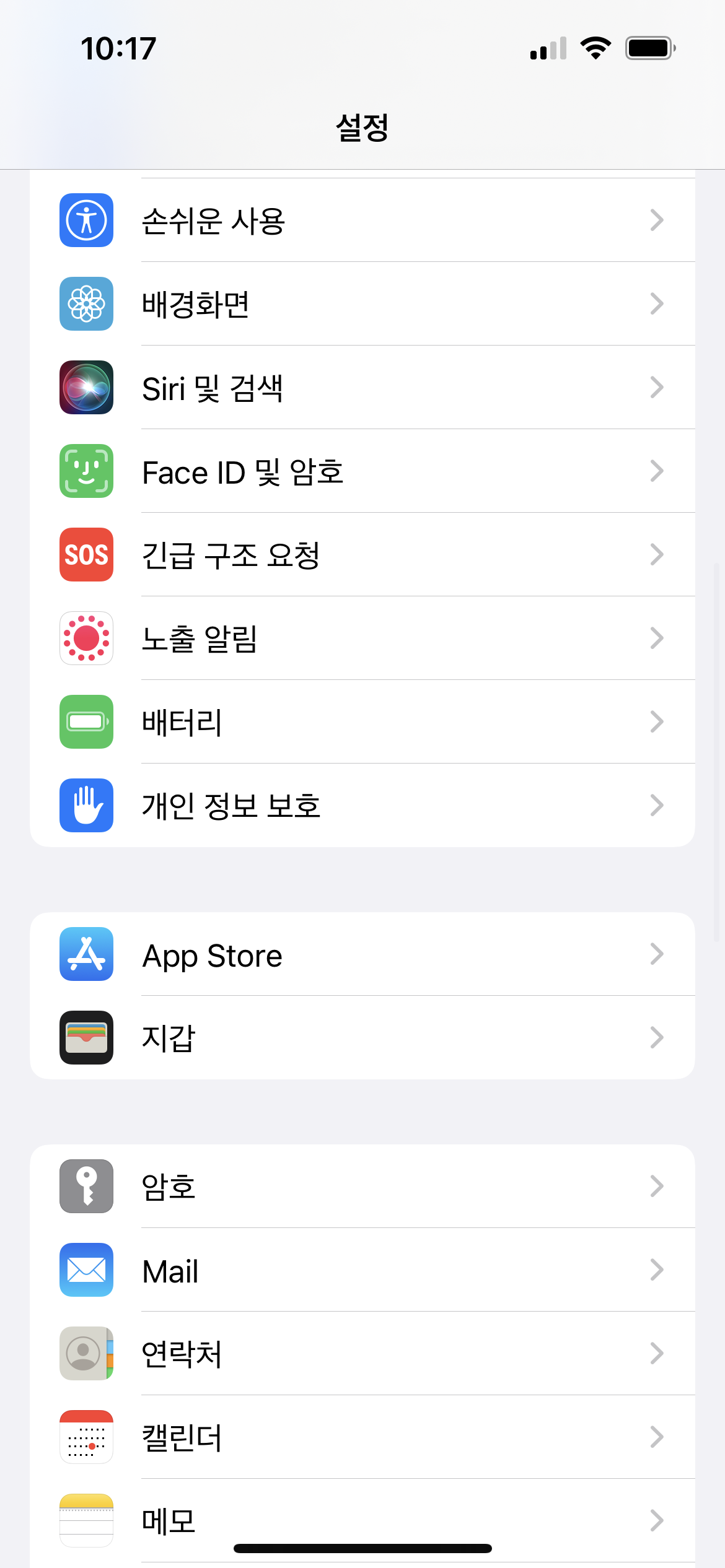Viewport: 725px width, 1568px height.
Task: Open Face ID 및 암호 settings icon
Action: pos(86,471)
